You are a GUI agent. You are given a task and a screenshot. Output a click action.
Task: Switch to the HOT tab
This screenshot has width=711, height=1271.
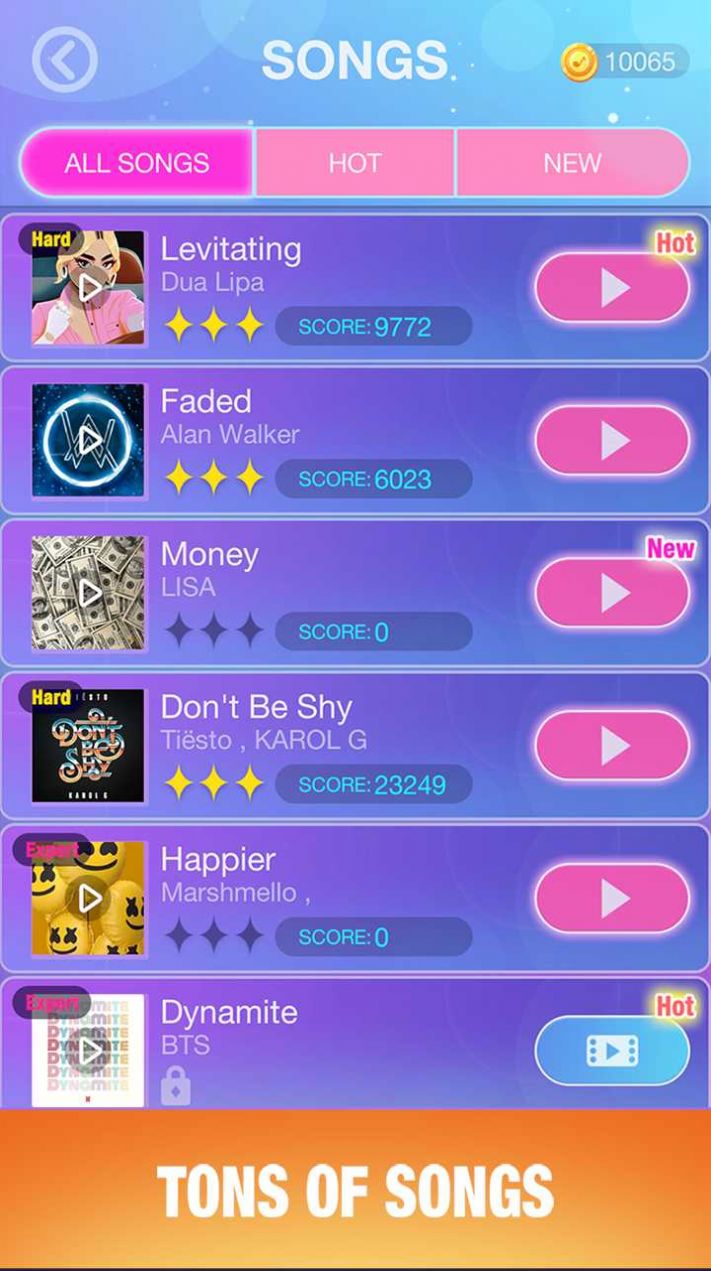pos(355,163)
